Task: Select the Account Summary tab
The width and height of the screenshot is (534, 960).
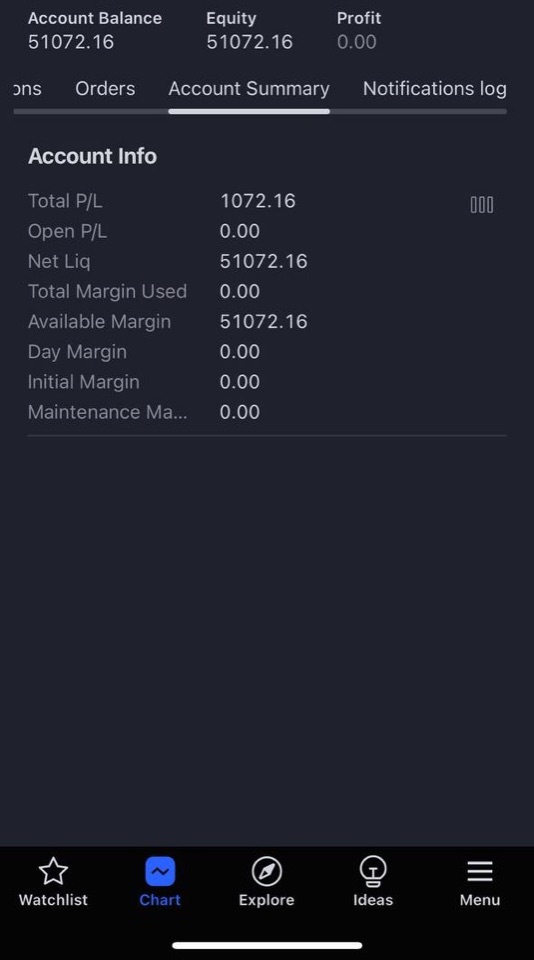Action: coord(249,89)
